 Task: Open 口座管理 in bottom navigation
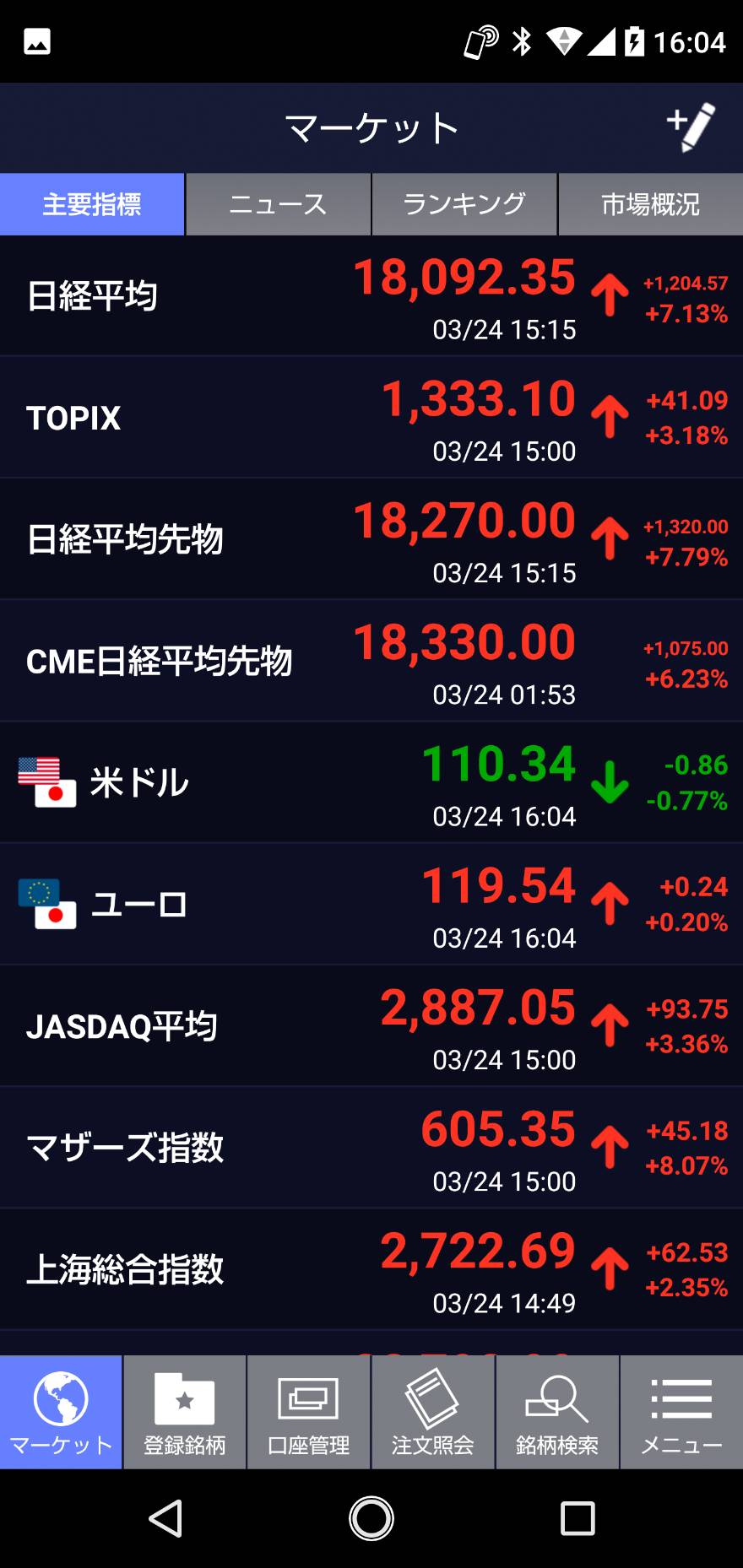coord(309,1412)
